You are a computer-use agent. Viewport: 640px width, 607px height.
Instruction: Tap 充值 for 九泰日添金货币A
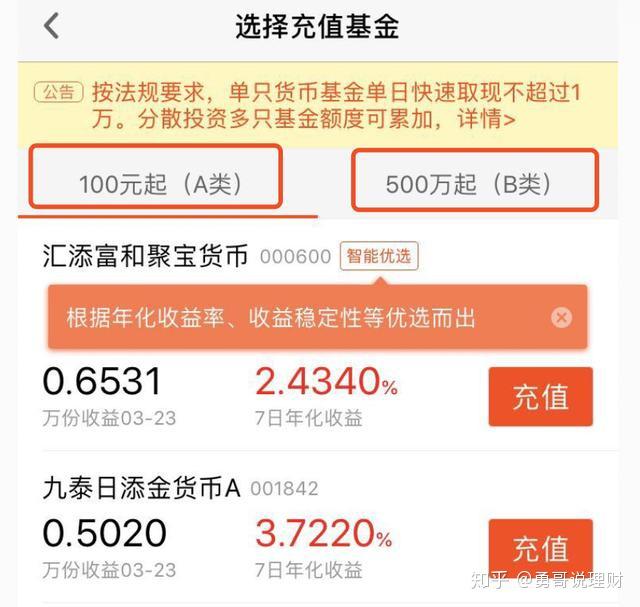point(540,547)
